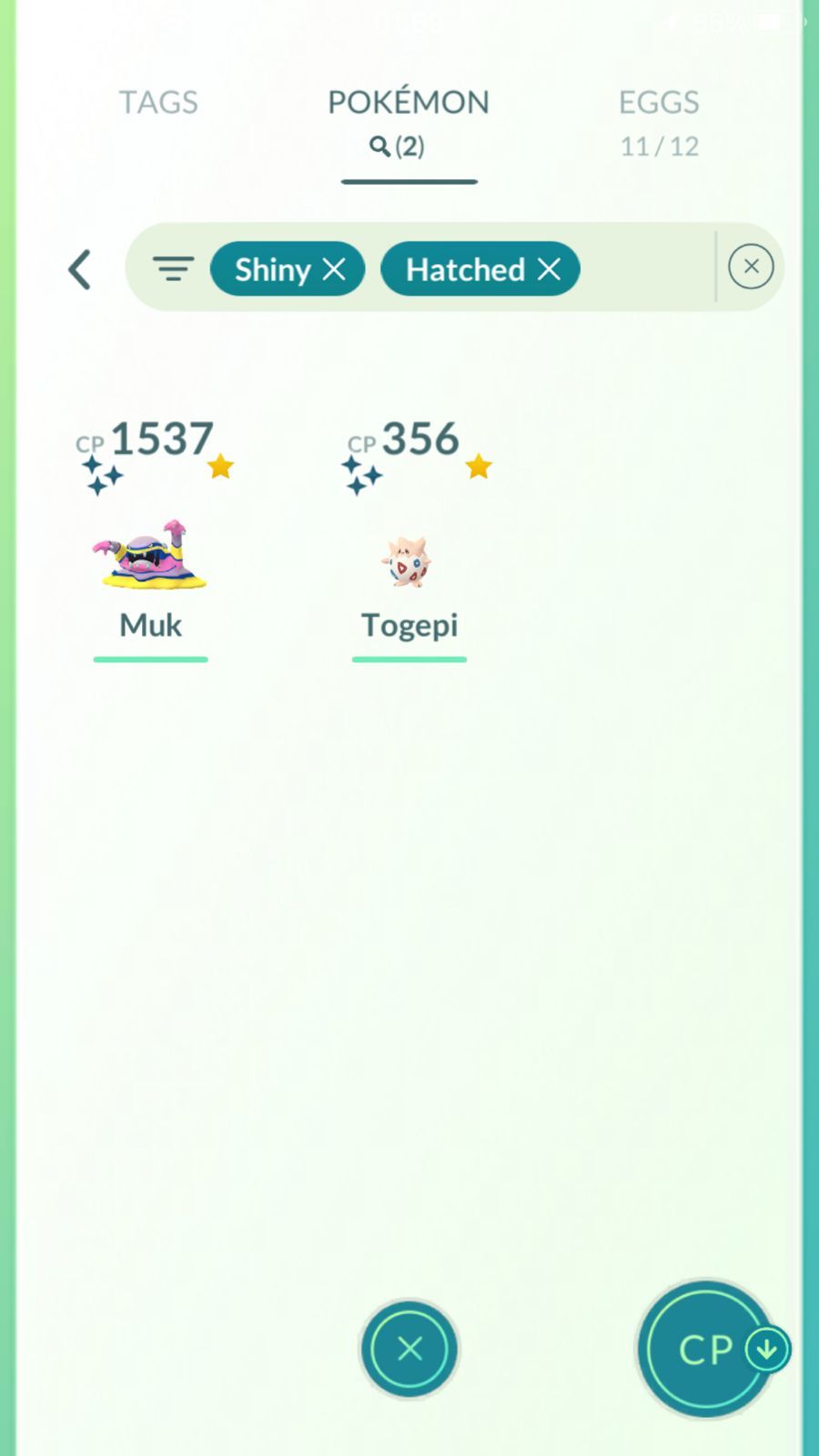The image size is (819, 1456).
Task: Open the shiny Muk details
Action: click(x=151, y=557)
